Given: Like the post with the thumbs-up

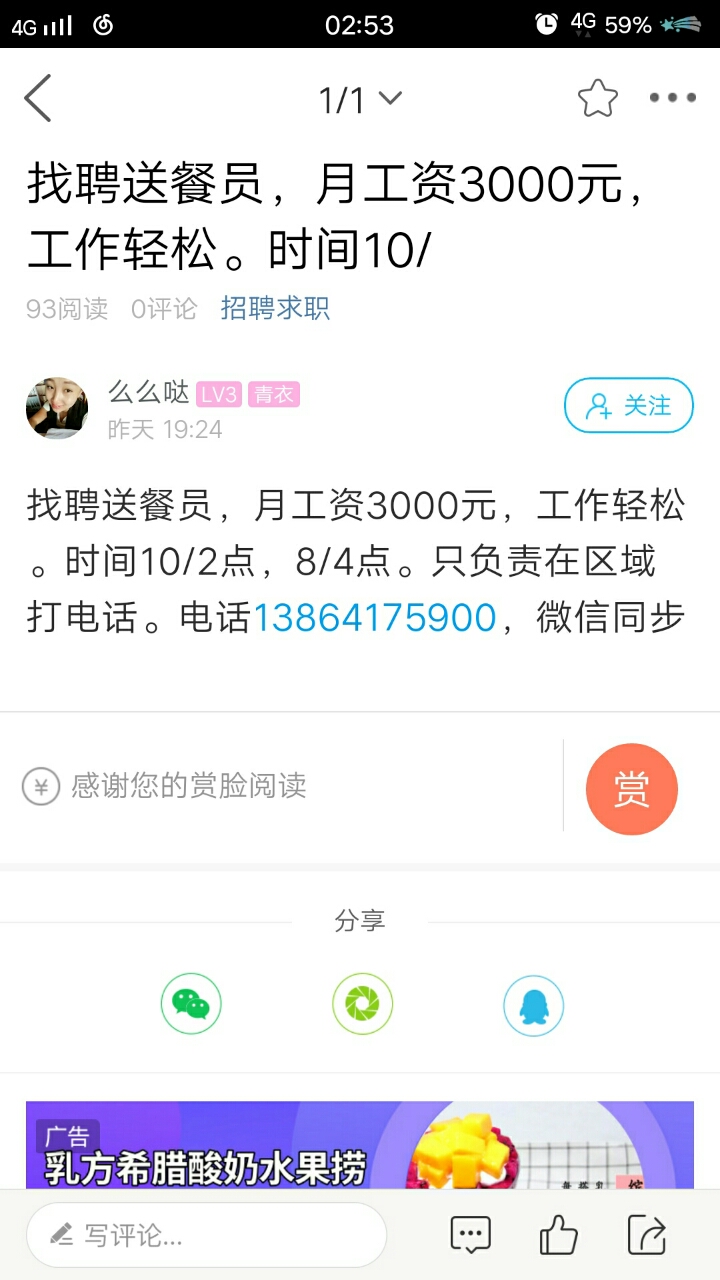Looking at the screenshot, I should click(558, 1235).
